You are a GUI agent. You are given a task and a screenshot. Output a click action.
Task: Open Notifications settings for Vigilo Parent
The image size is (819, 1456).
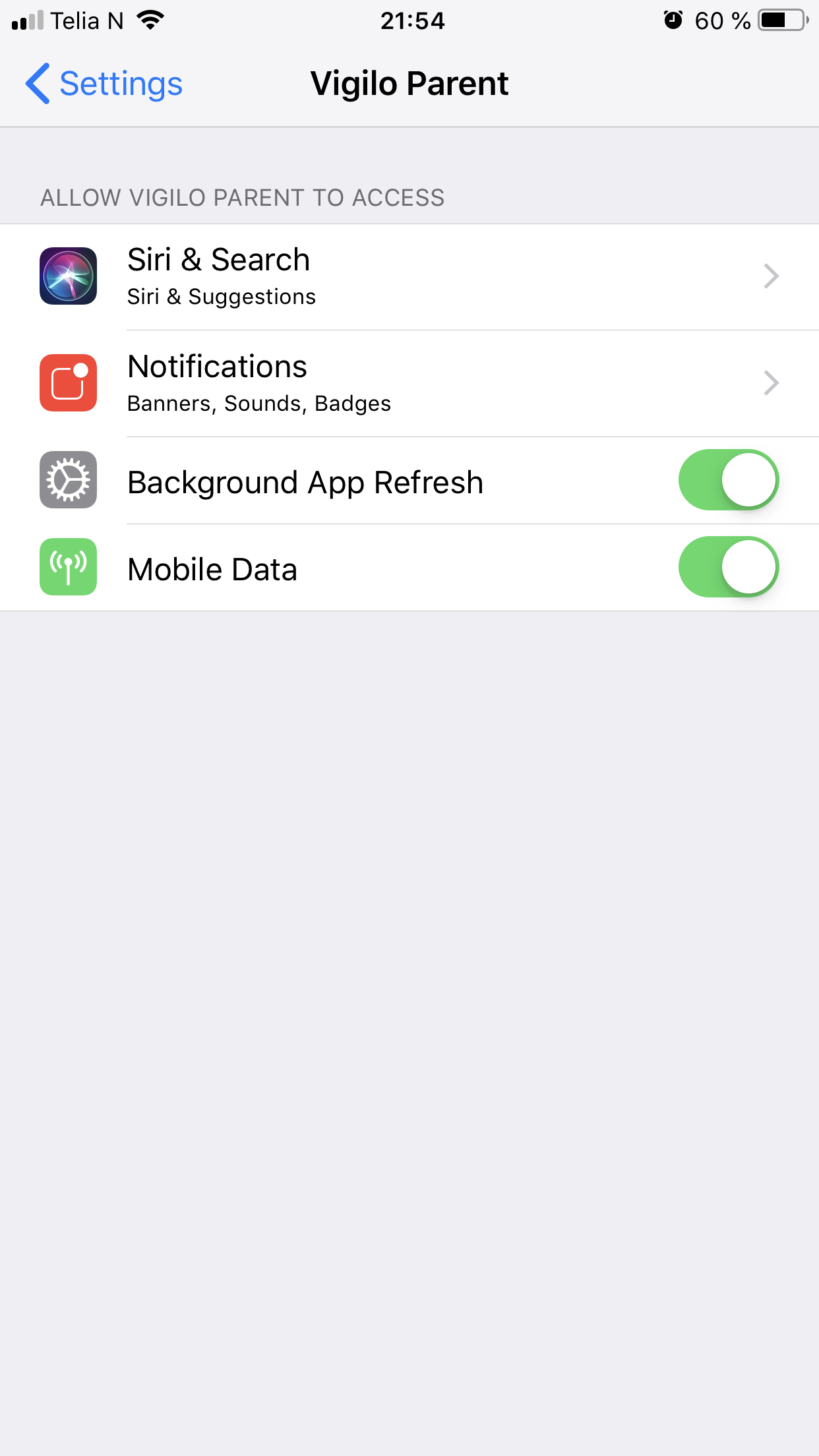[409, 383]
